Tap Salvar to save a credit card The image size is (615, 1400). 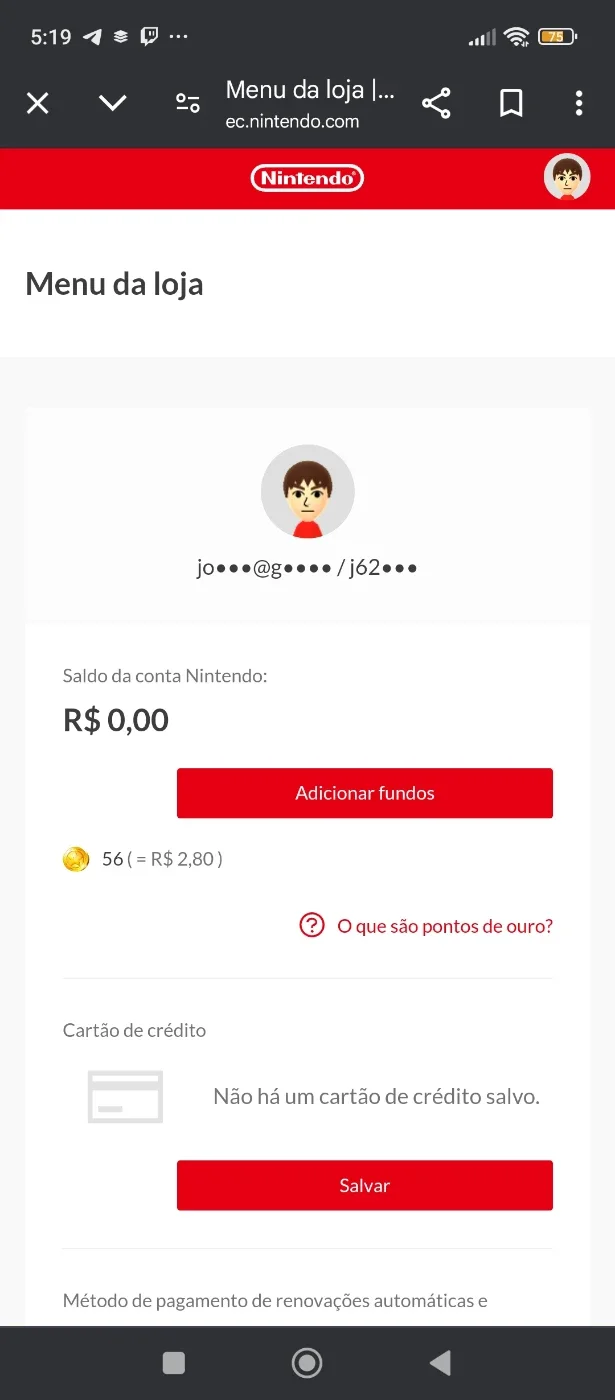pyautogui.click(x=365, y=1185)
